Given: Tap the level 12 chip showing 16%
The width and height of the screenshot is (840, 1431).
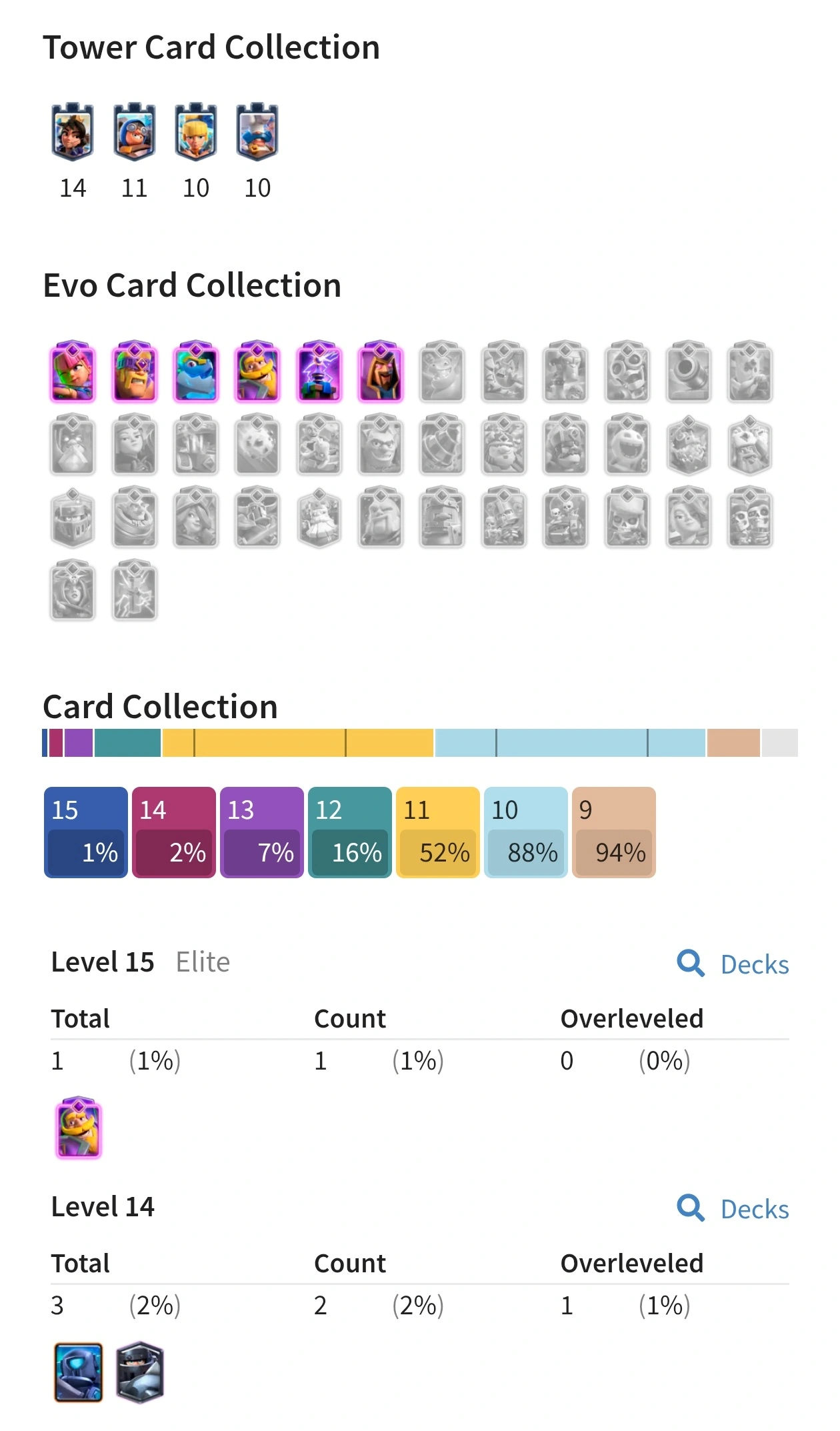Looking at the screenshot, I should [x=349, y=832].
